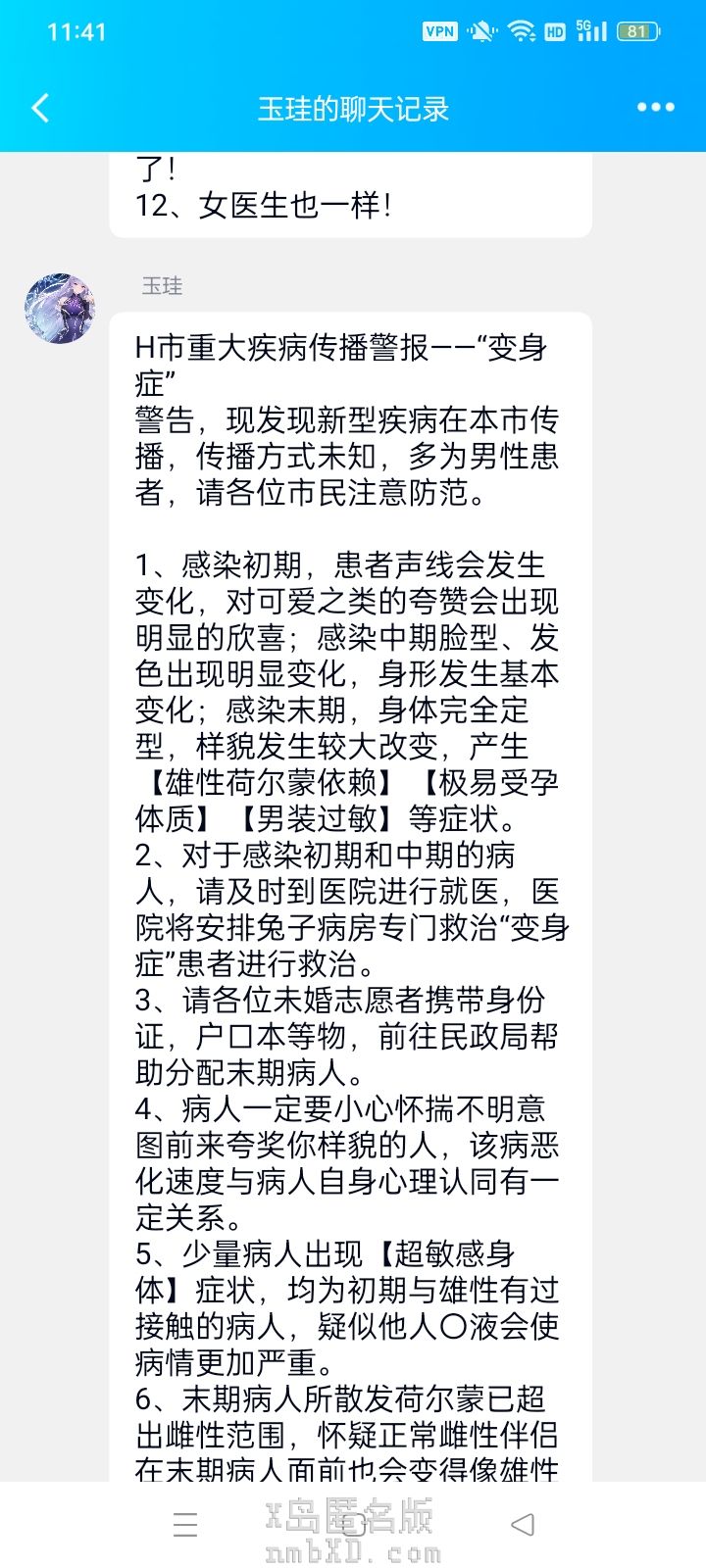Go back from 玉珪's chat record

tap(40, 108)
